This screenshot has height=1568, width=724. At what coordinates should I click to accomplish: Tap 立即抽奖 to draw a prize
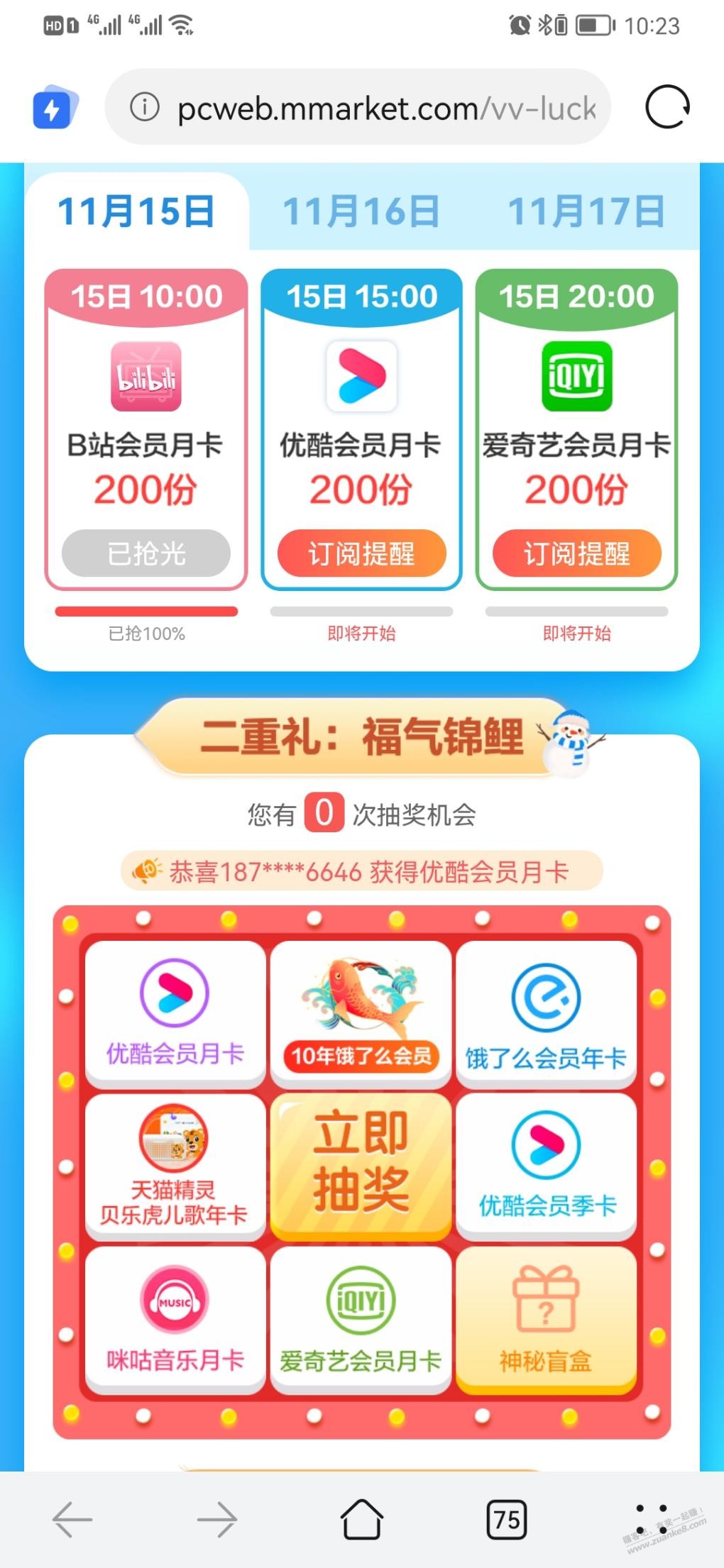[361, 1162]
